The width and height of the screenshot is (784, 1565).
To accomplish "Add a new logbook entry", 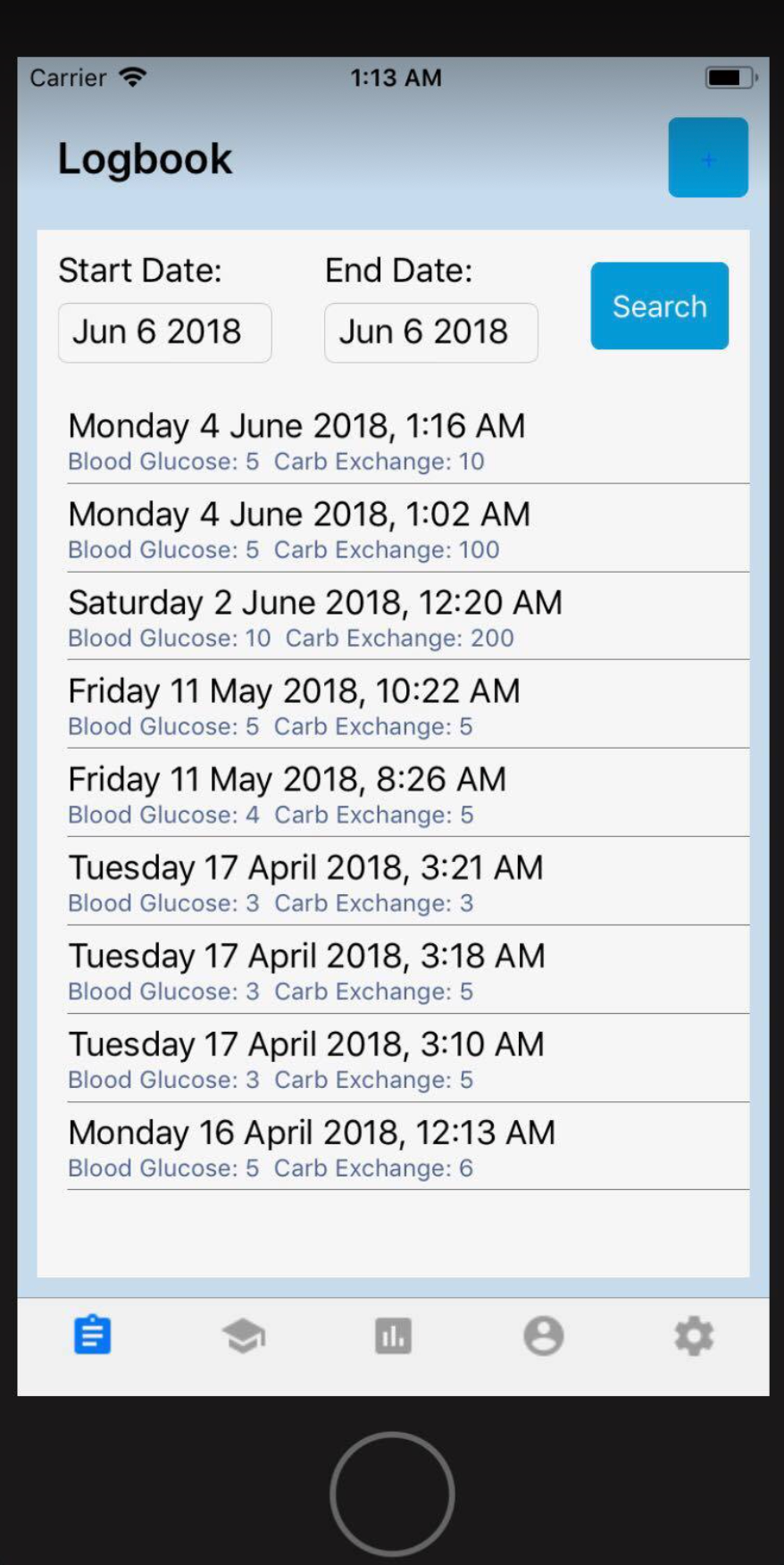I will coord(708,157).
